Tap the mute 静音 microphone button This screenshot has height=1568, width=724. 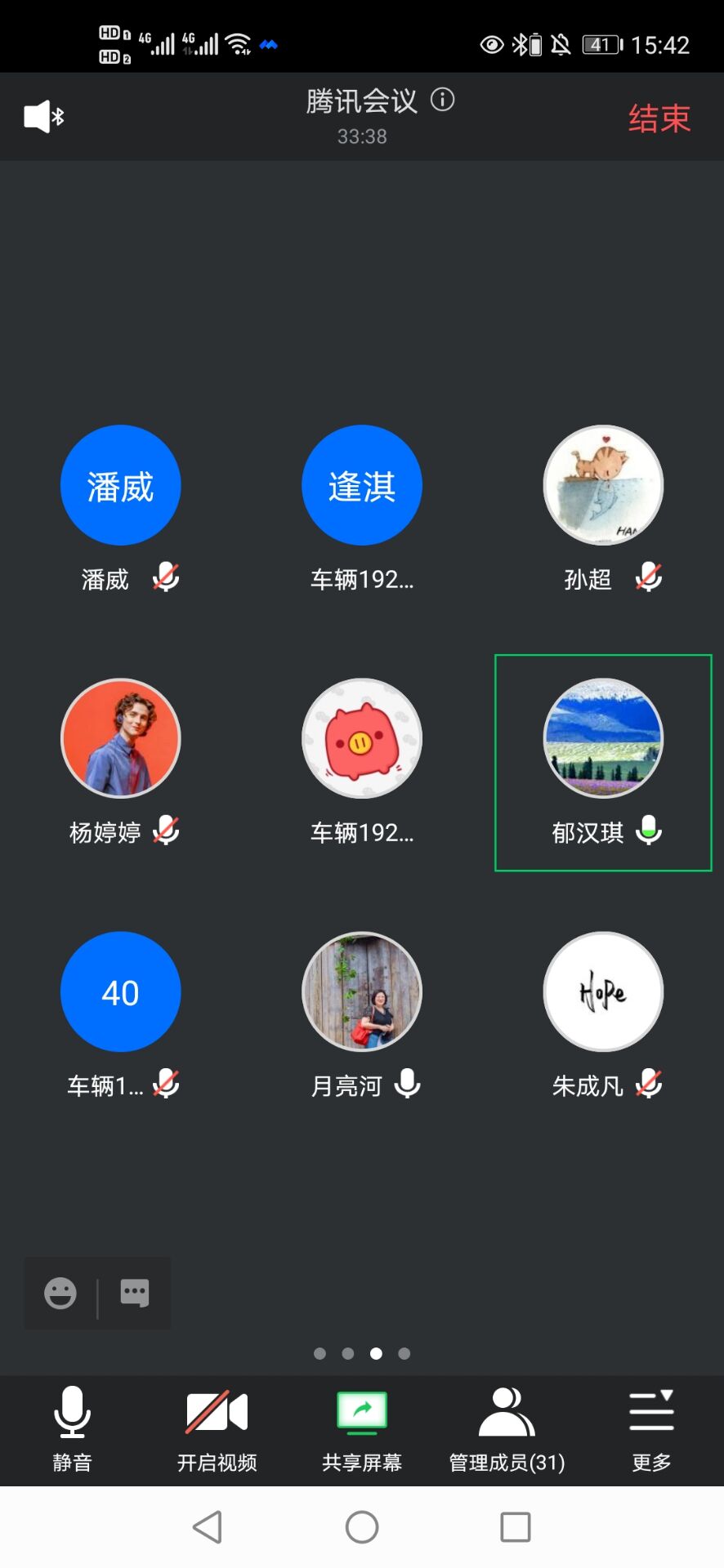72,1429
